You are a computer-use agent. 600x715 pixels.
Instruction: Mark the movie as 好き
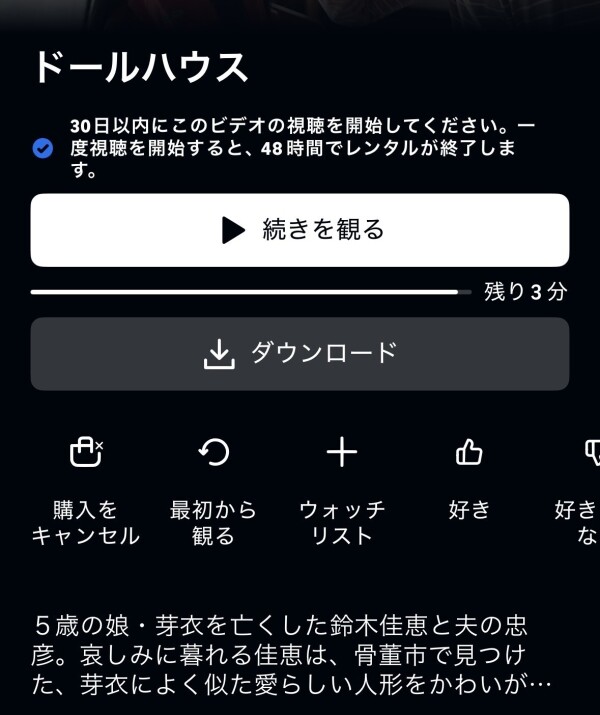click(469, 478)
